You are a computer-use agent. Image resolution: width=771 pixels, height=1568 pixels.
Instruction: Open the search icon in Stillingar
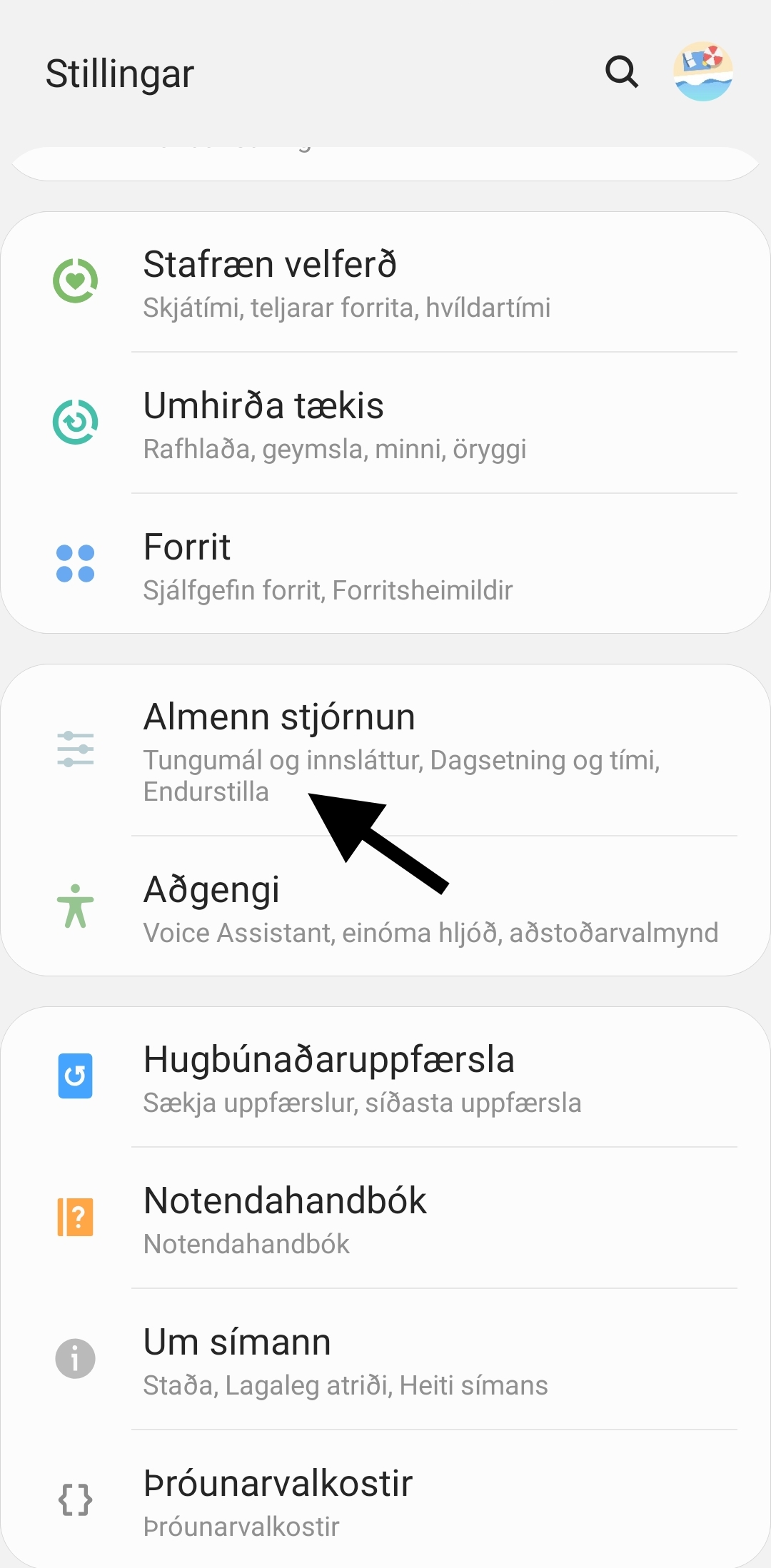pos(621,71)
